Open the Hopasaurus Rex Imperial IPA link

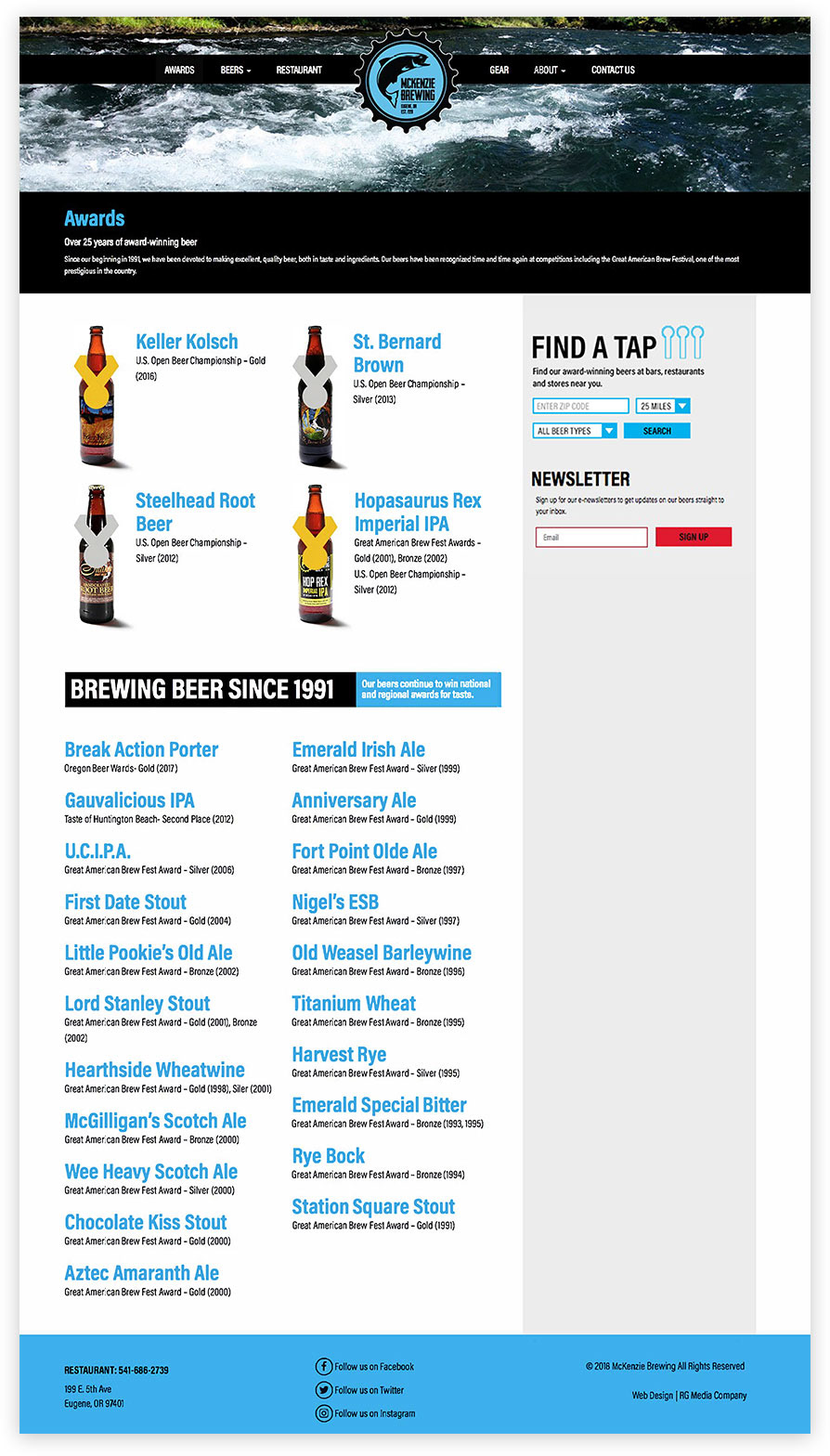point(417,512)
